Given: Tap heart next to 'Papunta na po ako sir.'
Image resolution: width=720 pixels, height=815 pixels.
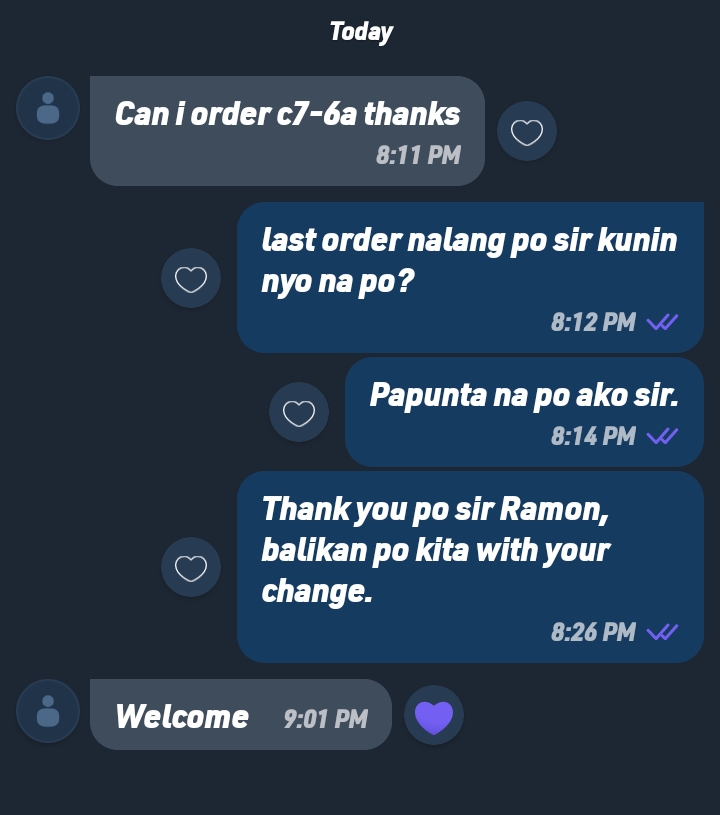Looking at the screenshot, I should [x=299, y=412].
